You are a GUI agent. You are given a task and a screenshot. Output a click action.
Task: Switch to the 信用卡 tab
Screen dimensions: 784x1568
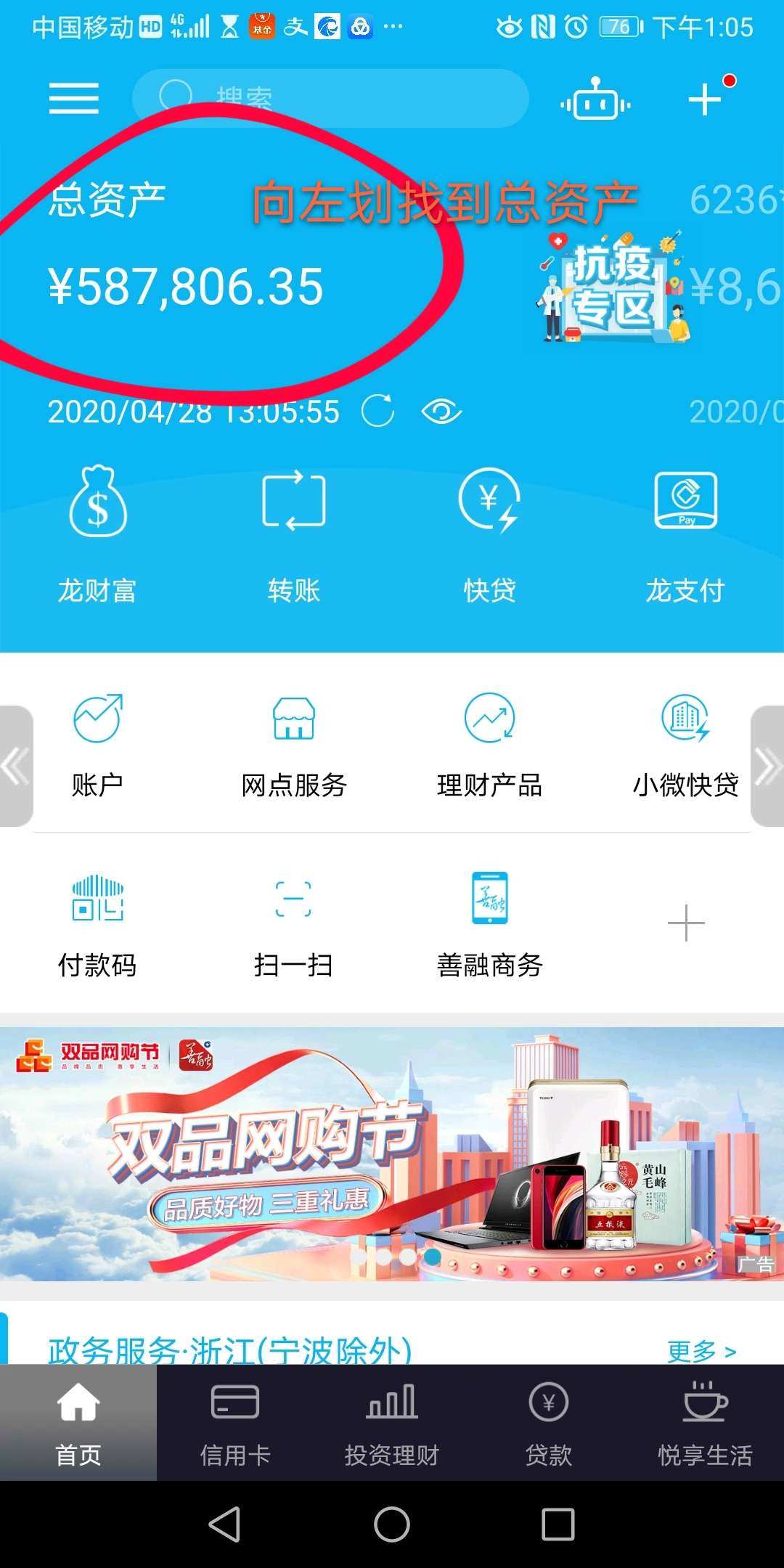235,1423
